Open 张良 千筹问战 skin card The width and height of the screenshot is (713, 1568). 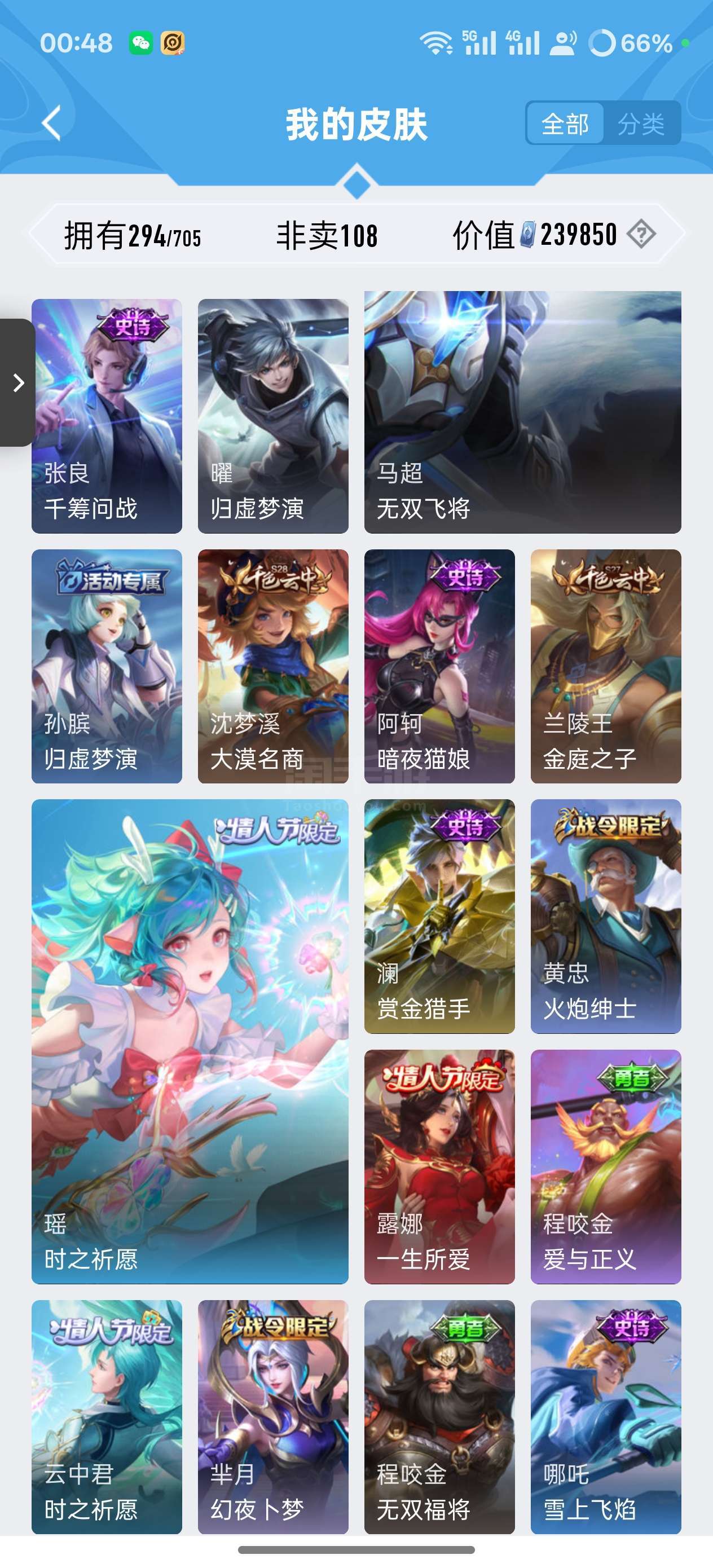click(107, 416)
